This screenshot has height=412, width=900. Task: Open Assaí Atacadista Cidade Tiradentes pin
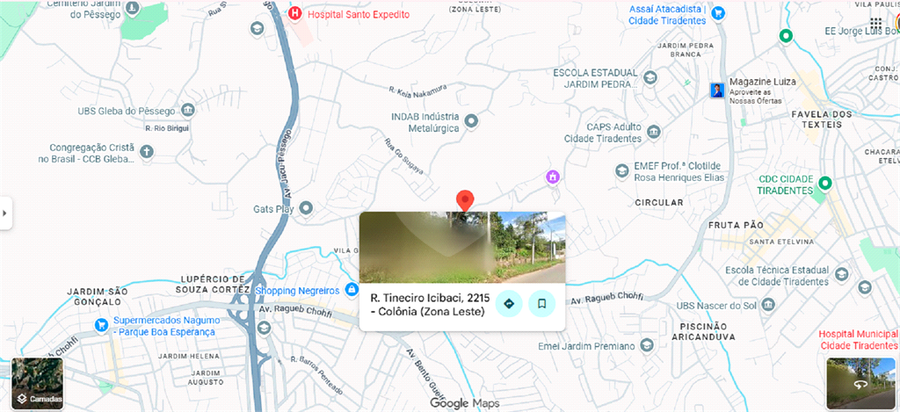point(719,14)
